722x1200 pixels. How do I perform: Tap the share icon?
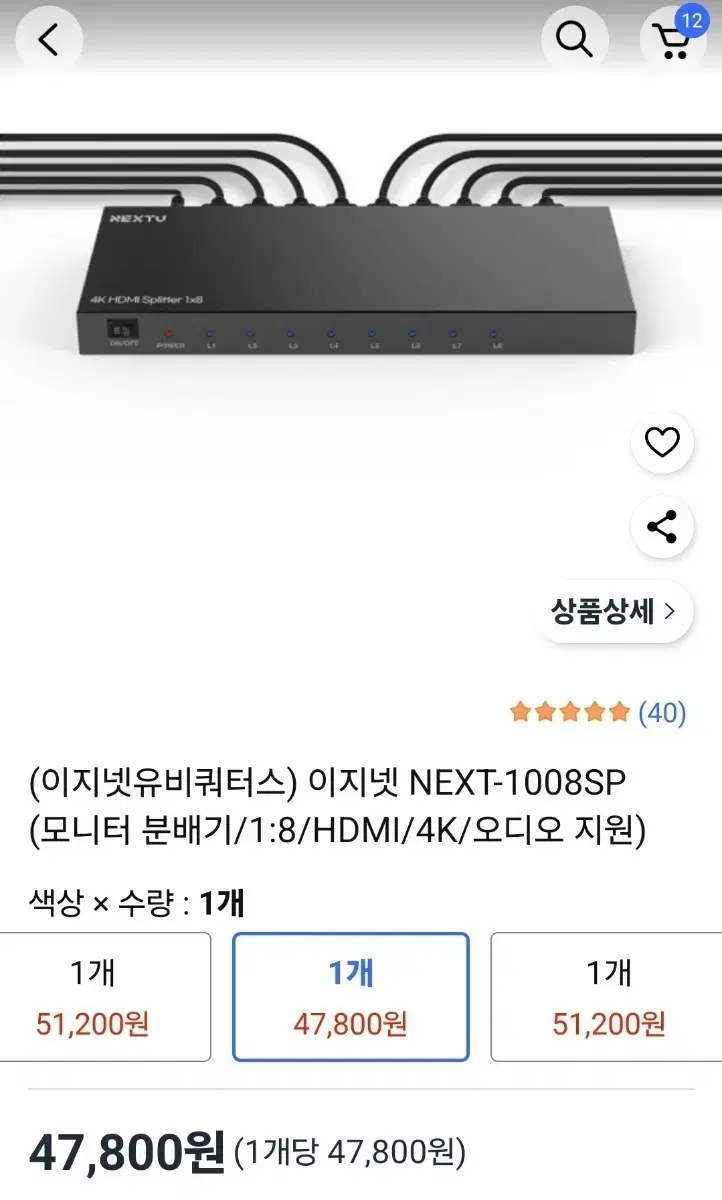coord(661,528)
